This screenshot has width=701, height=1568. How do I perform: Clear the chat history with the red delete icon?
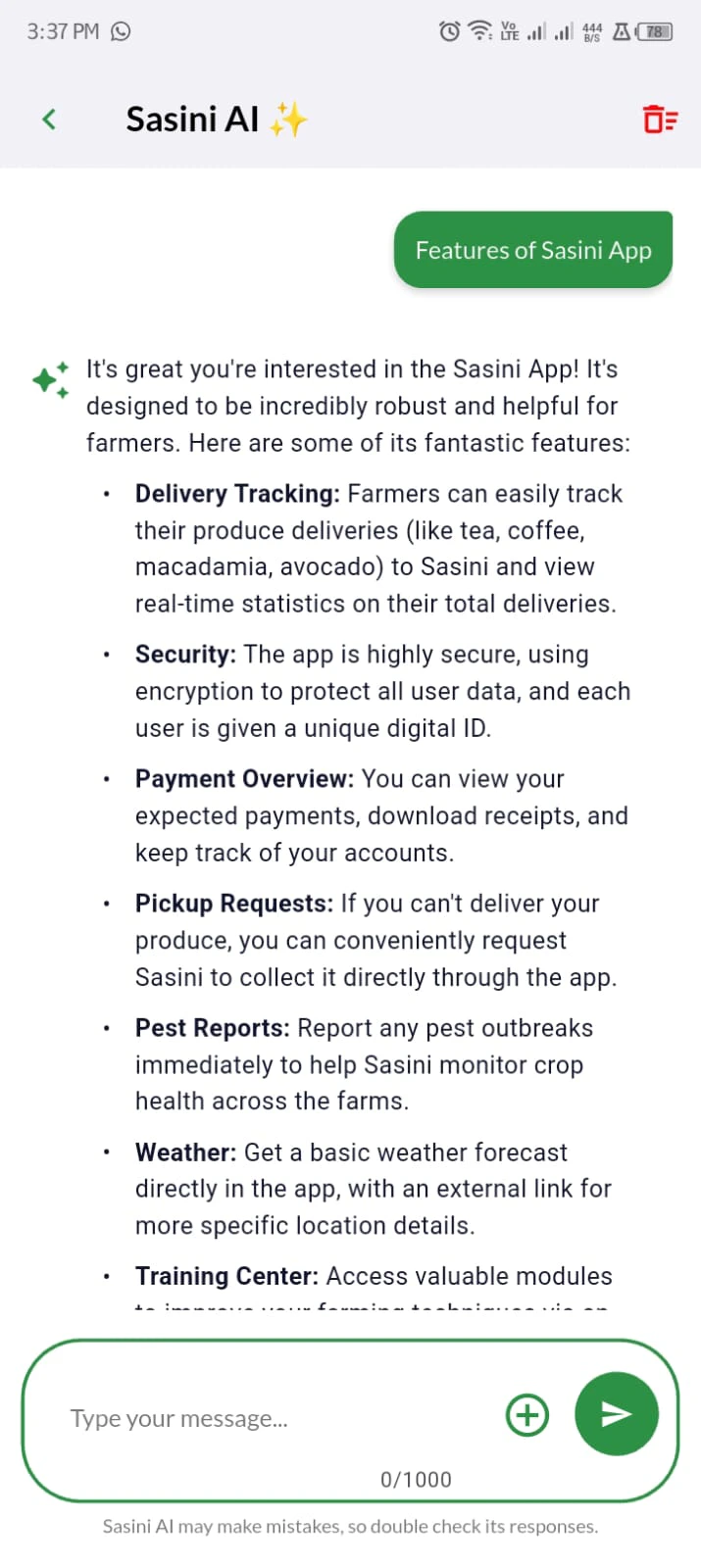(x=659, y=120)
